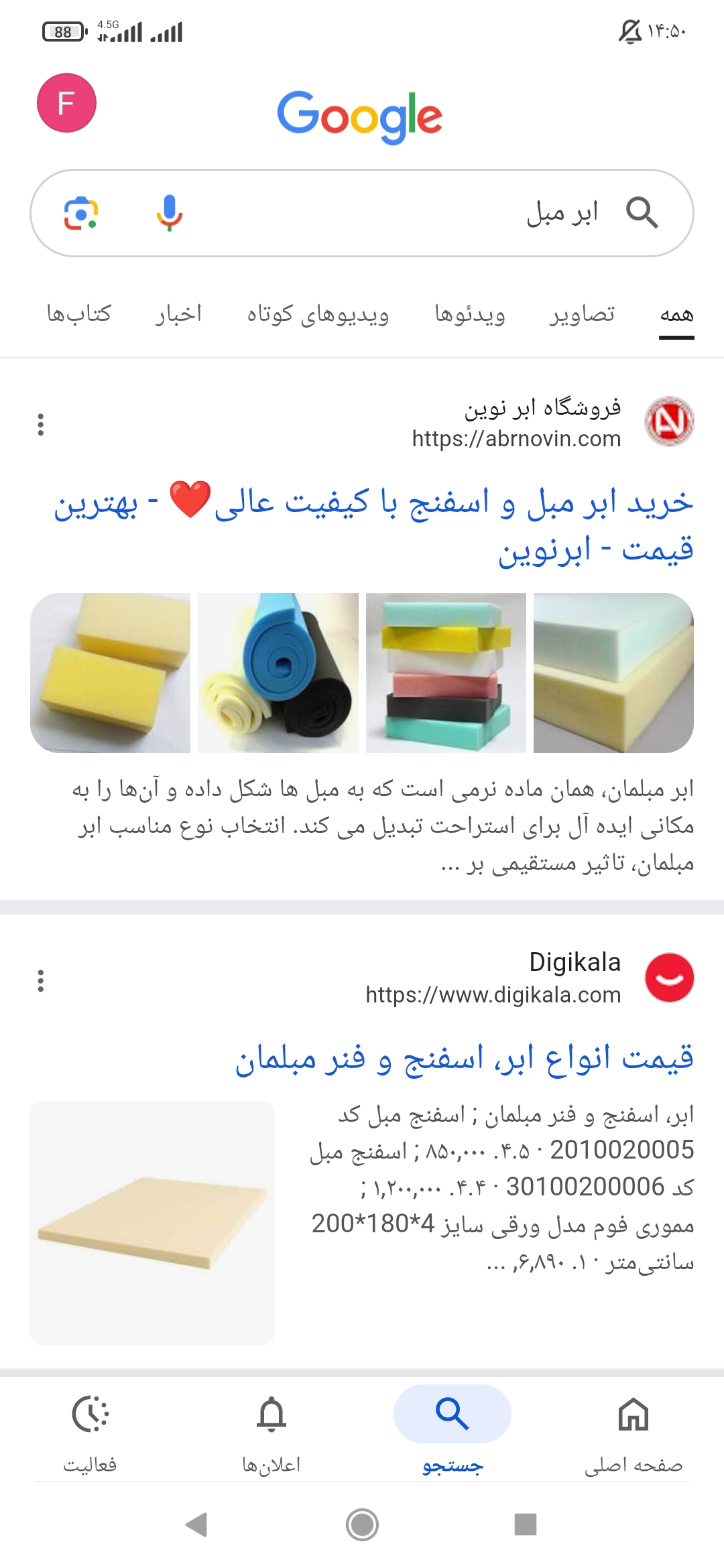
Task: Open more options for the Digikala result
Action: [x=41, y=980]
